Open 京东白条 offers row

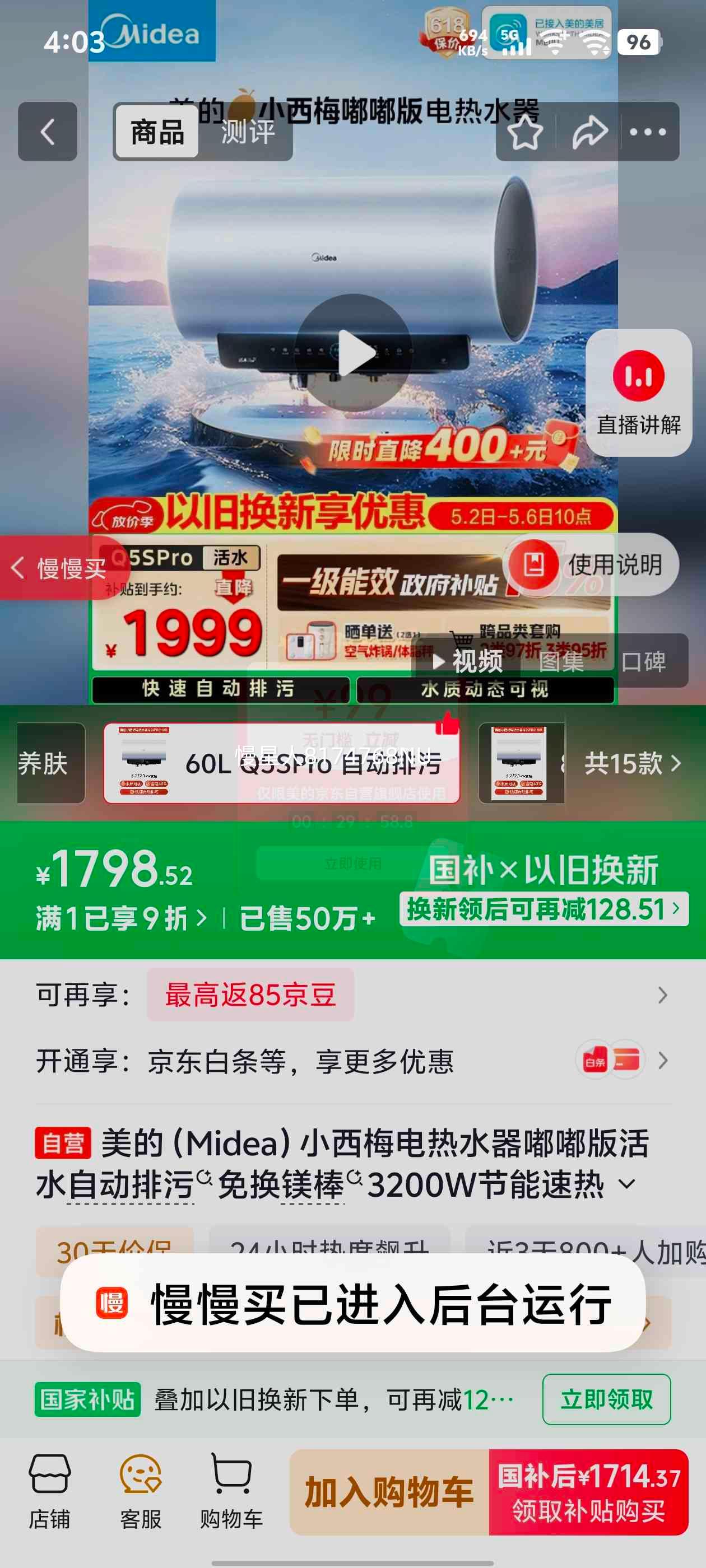[352, 1061]
